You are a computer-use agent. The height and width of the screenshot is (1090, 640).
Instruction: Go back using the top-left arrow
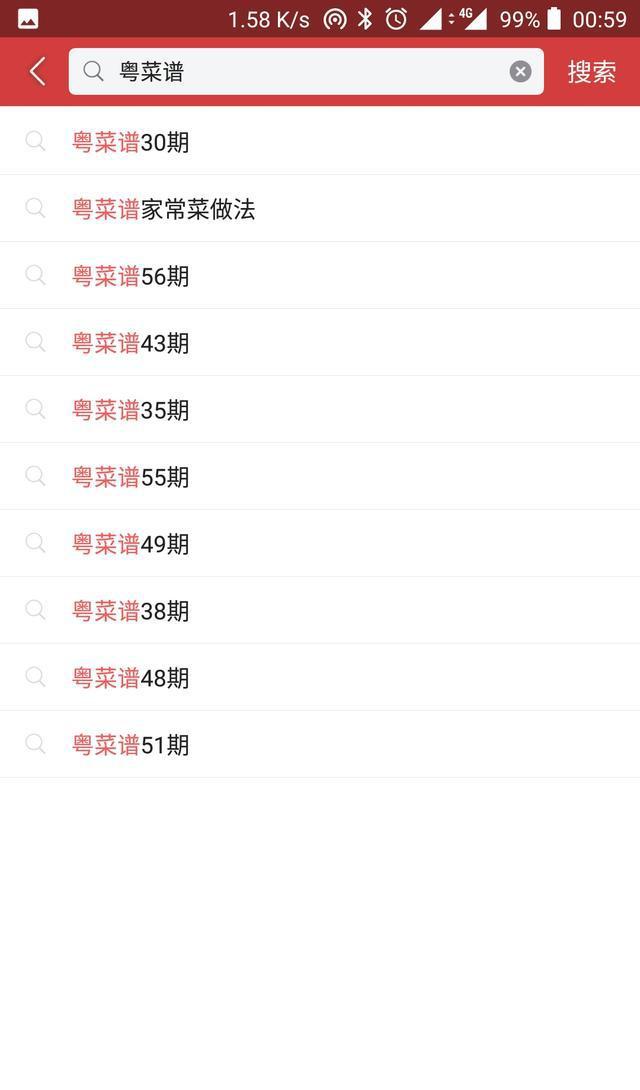coord(38,71)
